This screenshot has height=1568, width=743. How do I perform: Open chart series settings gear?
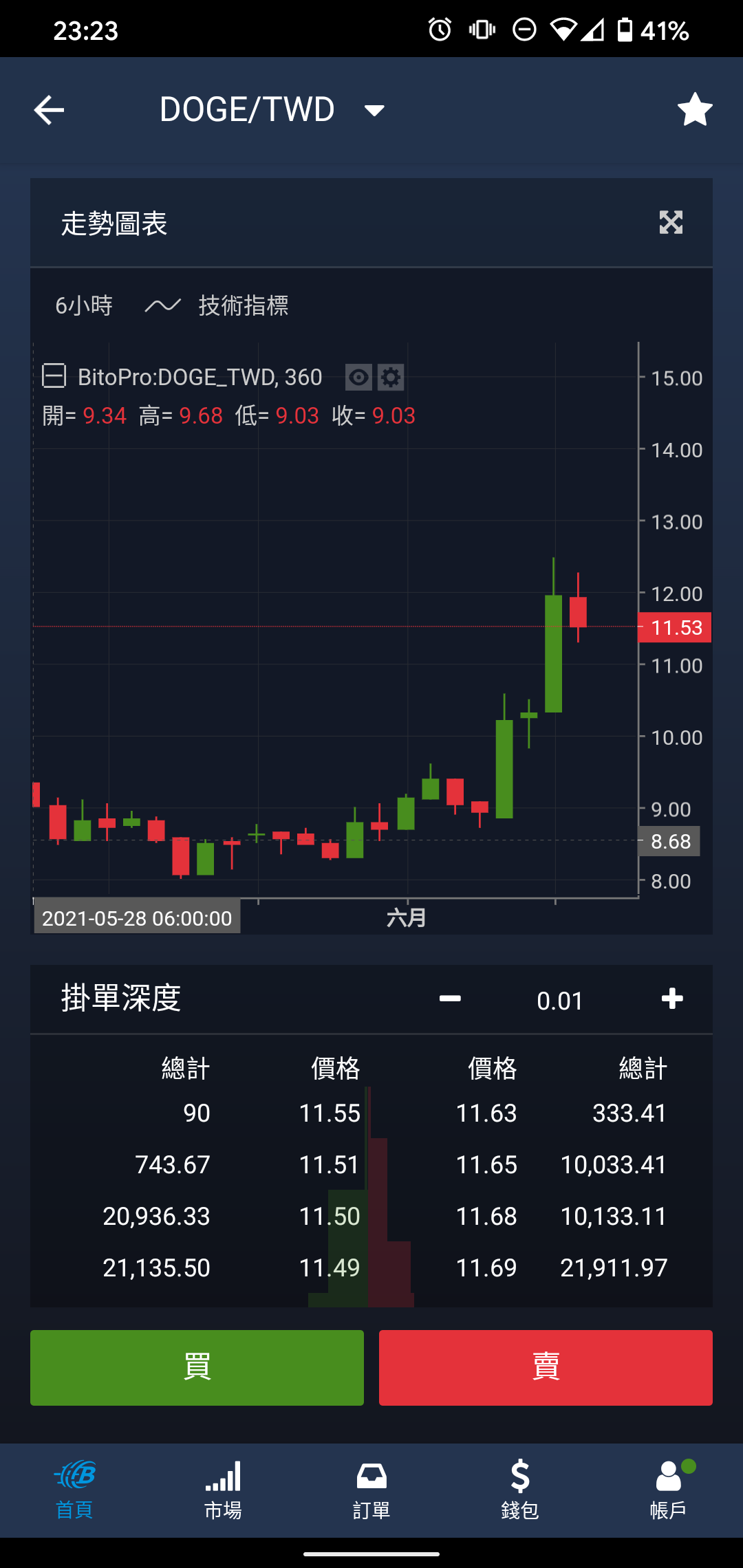click(x=390, y=377)
